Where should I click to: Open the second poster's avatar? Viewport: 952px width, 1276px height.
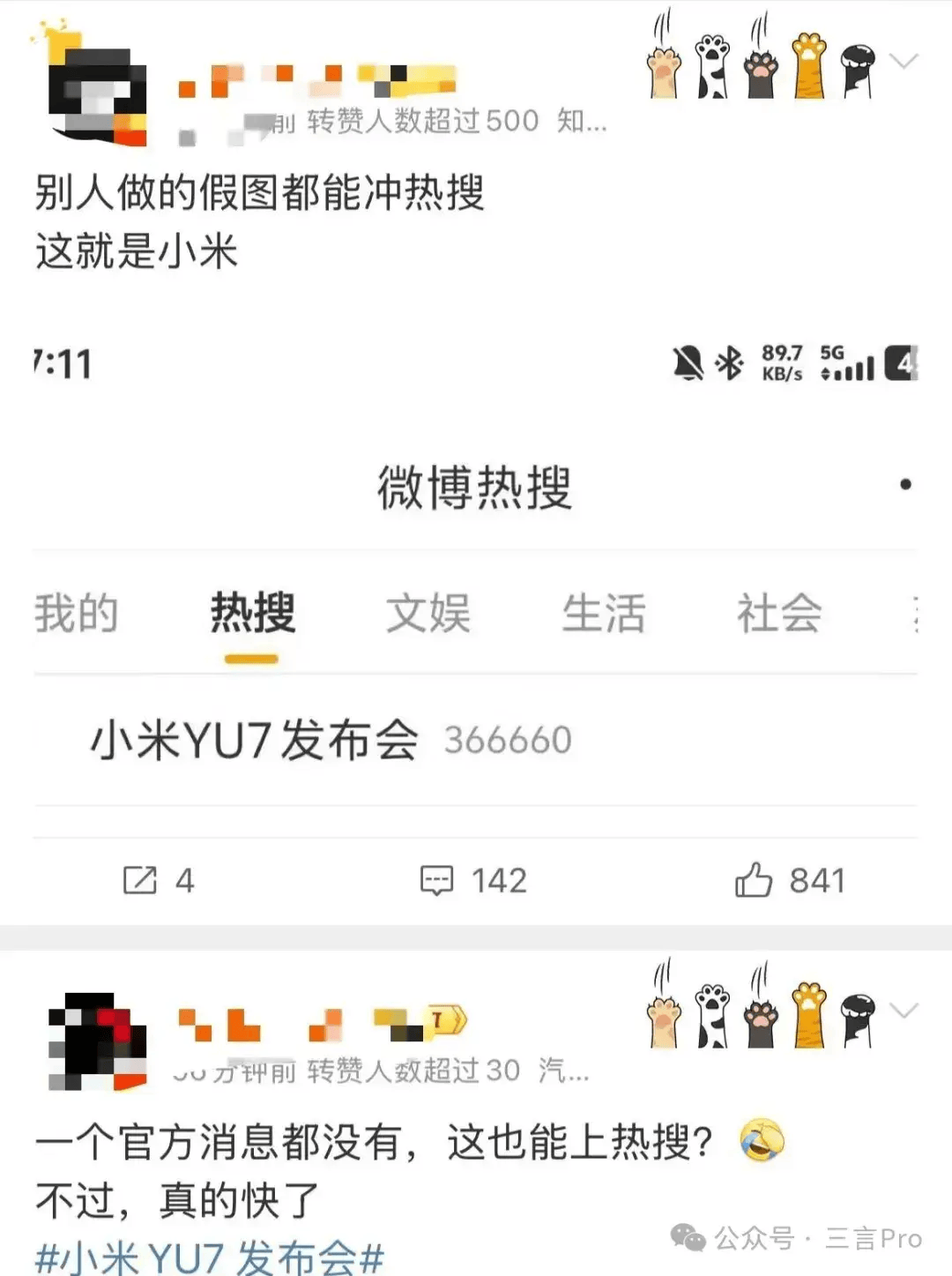(x=97, y=1041)
